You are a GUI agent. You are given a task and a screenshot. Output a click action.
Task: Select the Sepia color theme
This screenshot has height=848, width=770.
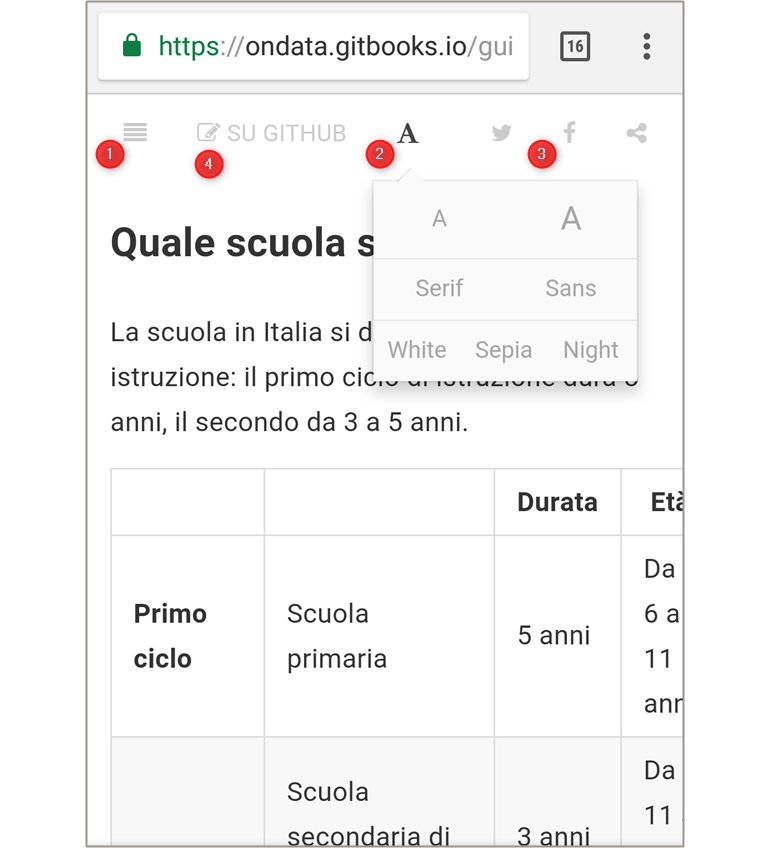[503, 350]
